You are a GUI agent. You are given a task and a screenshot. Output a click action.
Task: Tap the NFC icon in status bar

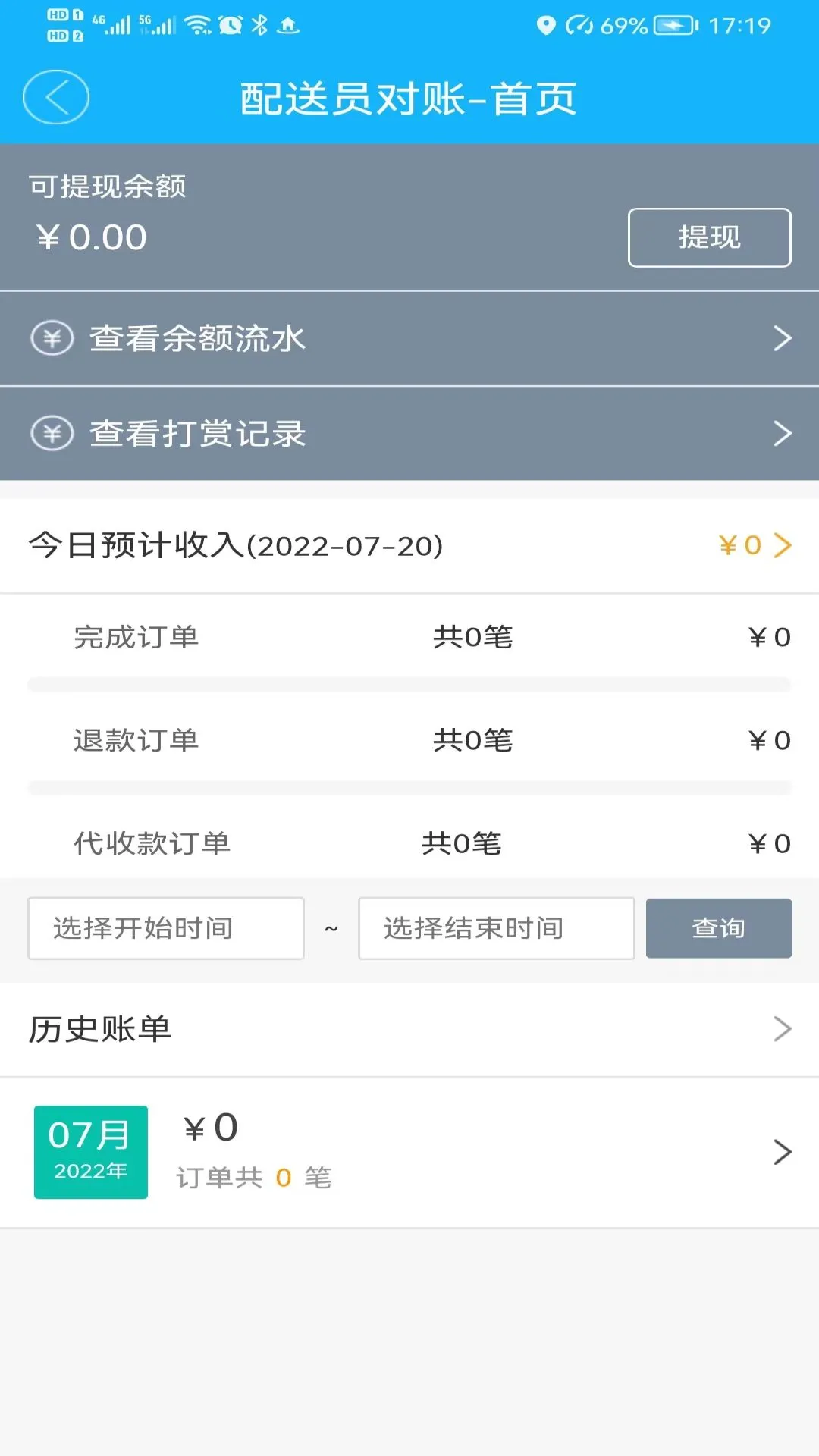pos(288,24)
